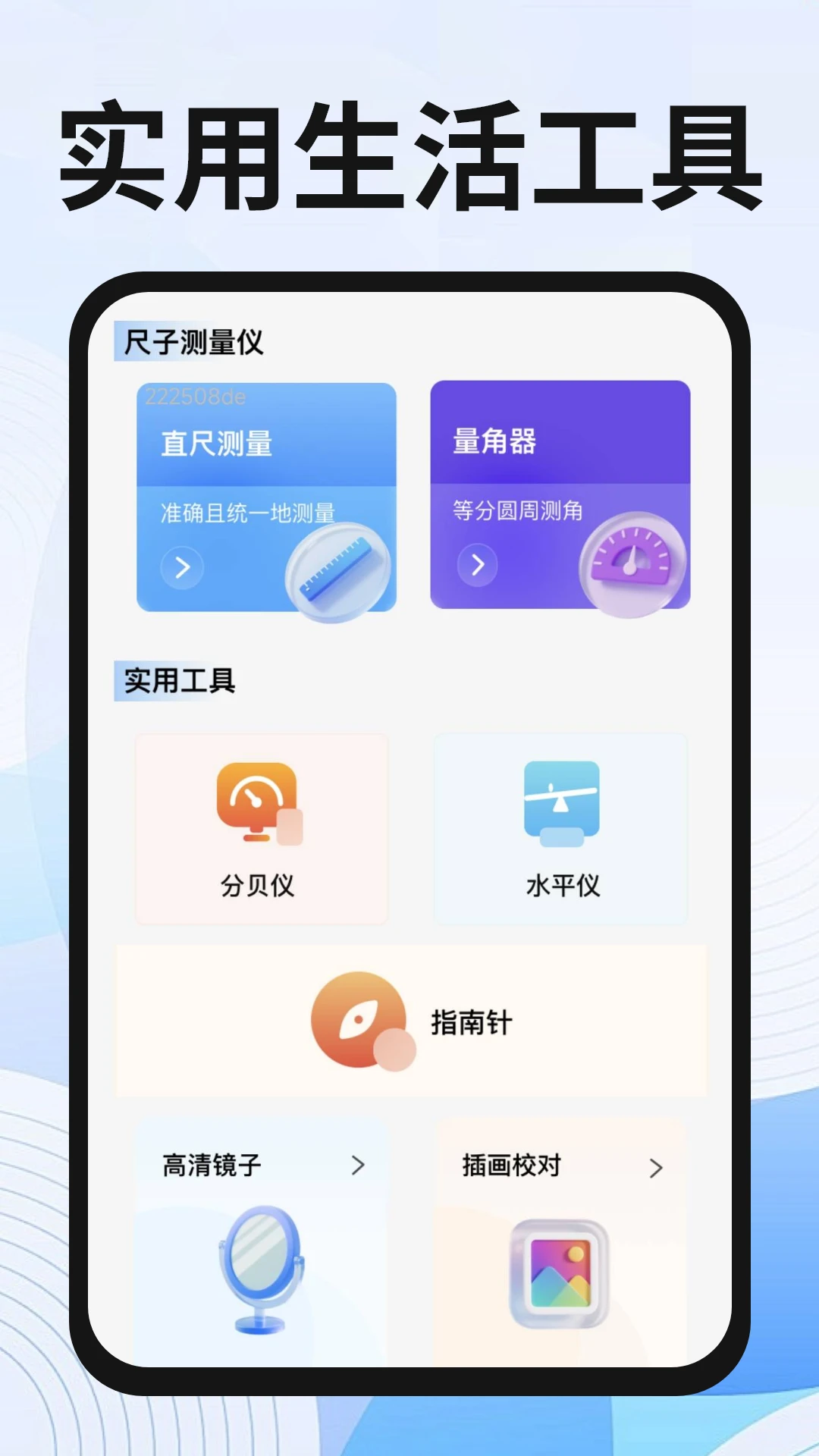Click the 222508de watermark text
The image size is (819, 1456).
(x=199, y=395)
